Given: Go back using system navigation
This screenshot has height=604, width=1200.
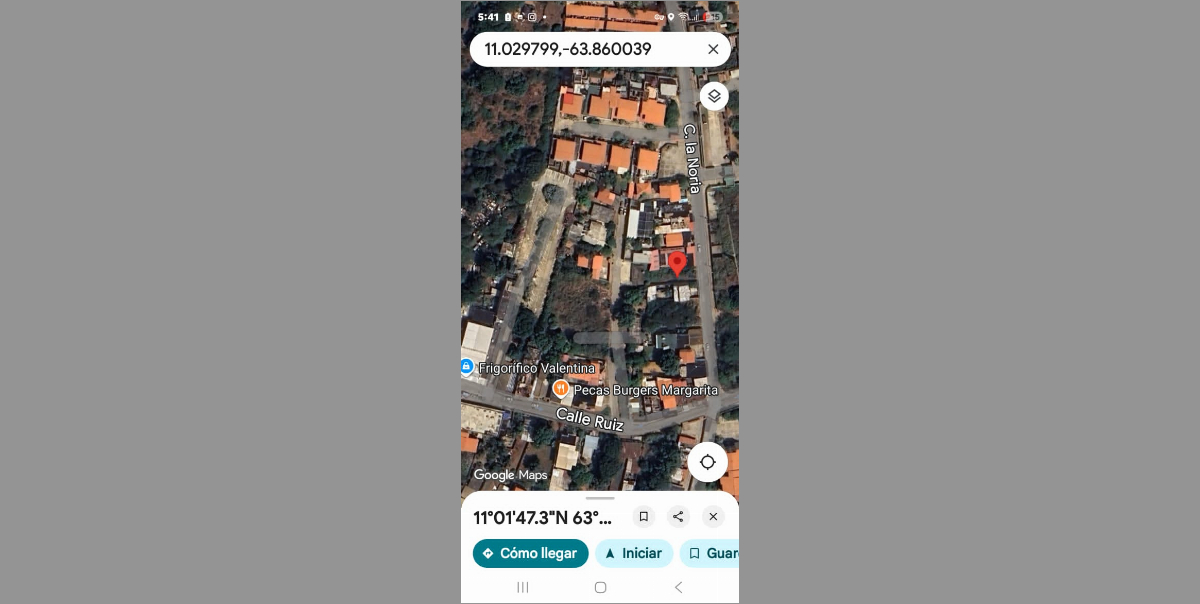Looking at the screenshot, I should click(x=678, y=587).
